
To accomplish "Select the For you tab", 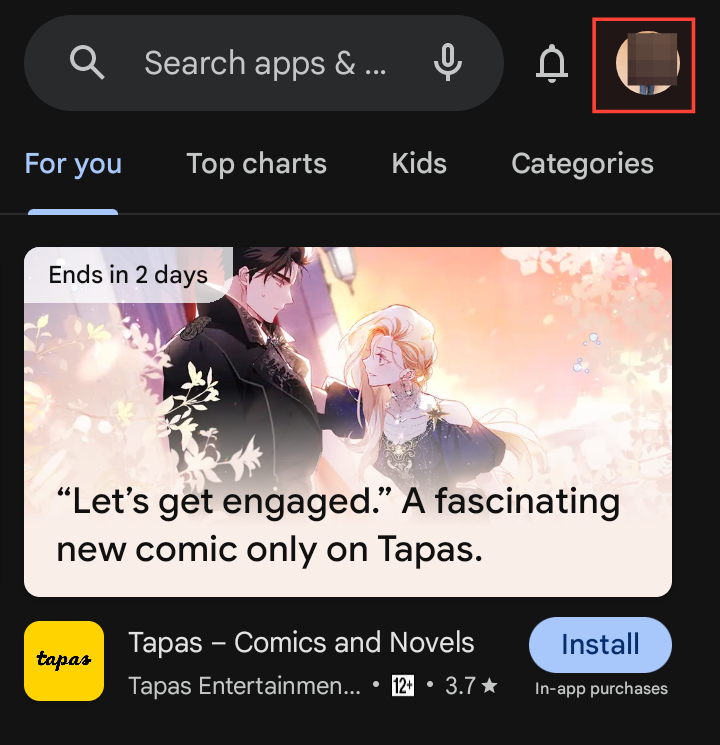I will tap(73, 164).
